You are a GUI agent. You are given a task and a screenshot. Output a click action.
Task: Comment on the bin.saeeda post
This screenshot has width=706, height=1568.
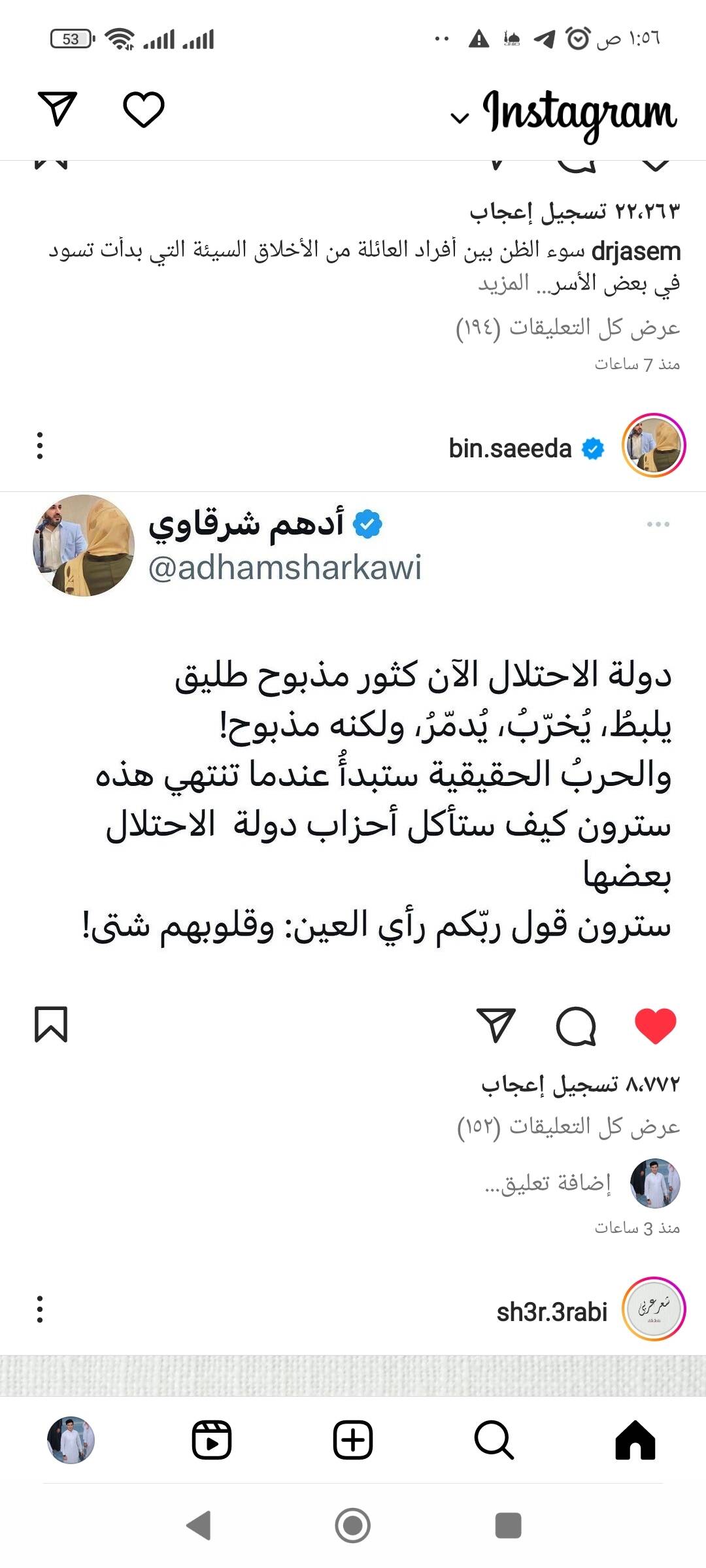pyautogui.click(x=576, y=1026)
